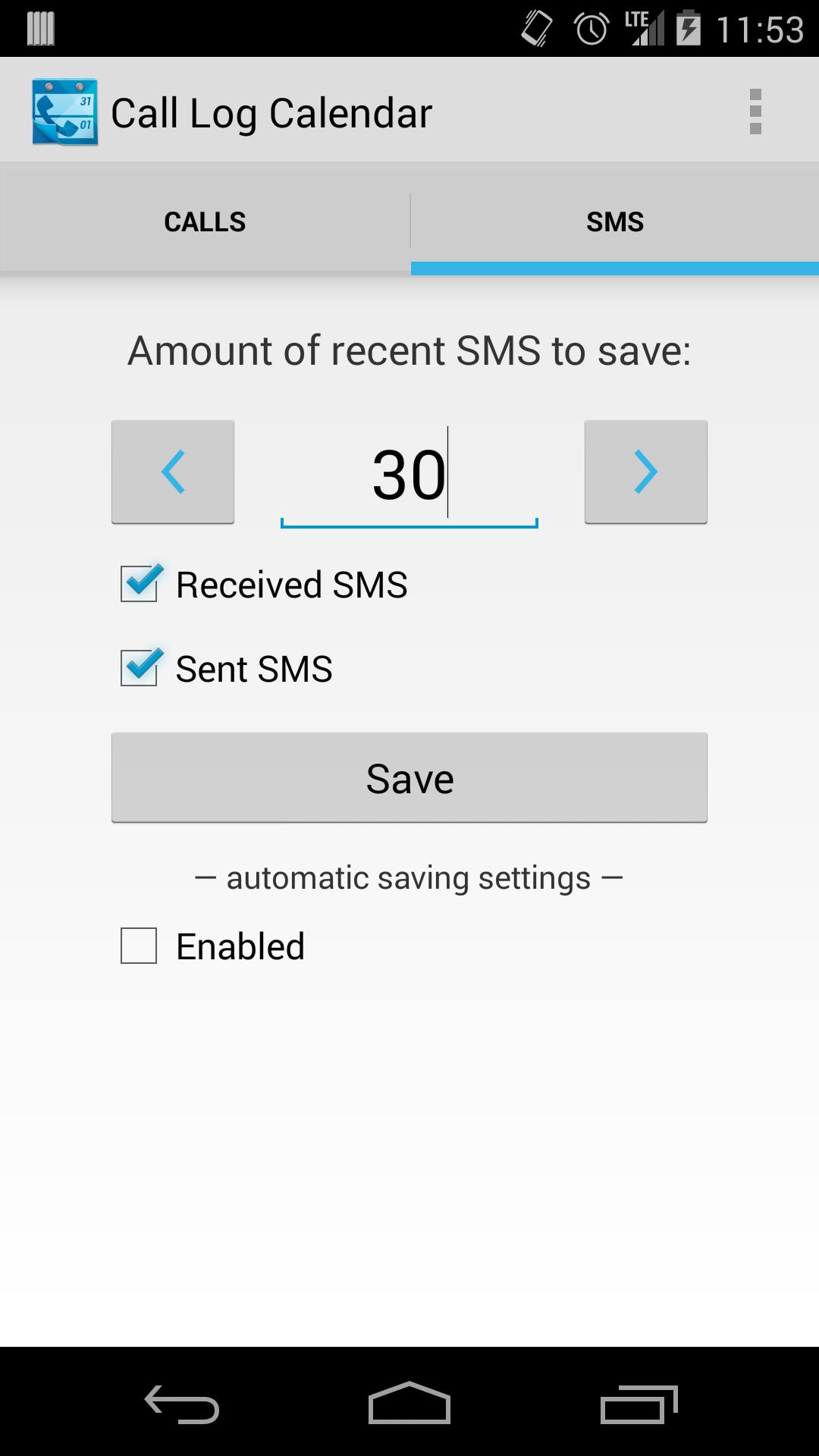
Task: Open the overflow menu
Action: pyautogui.click(x=755, y=110)
